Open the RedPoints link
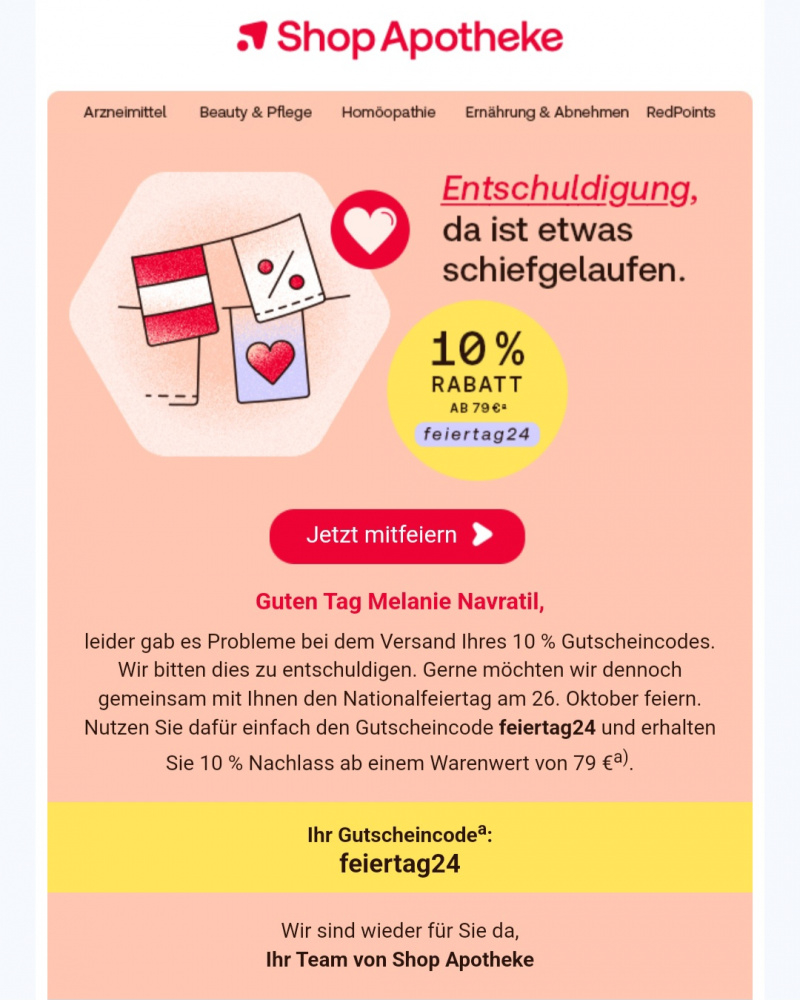This screenshot has width=800, height=1000. tap(680, 113)
